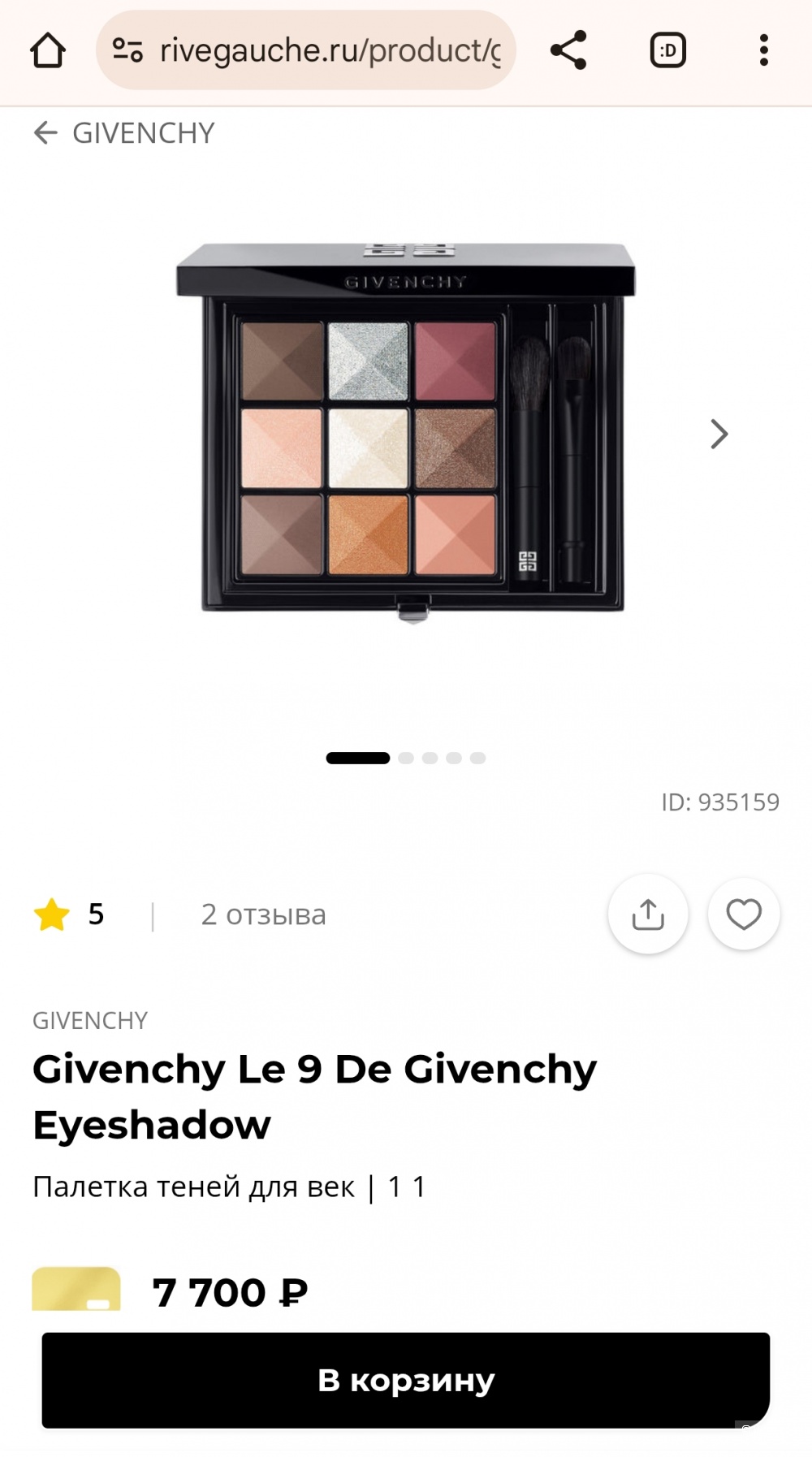The width and height of the screenshot is (812, 1457).
Task: Select the first filled carousel indicator
Action: pos(356,758)
